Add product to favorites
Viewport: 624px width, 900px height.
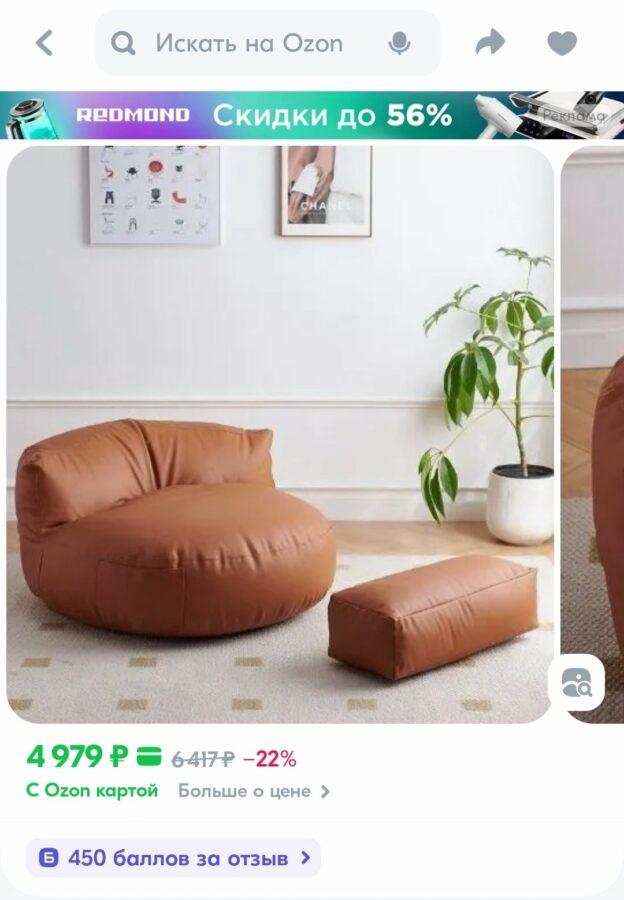coord(562,43)
